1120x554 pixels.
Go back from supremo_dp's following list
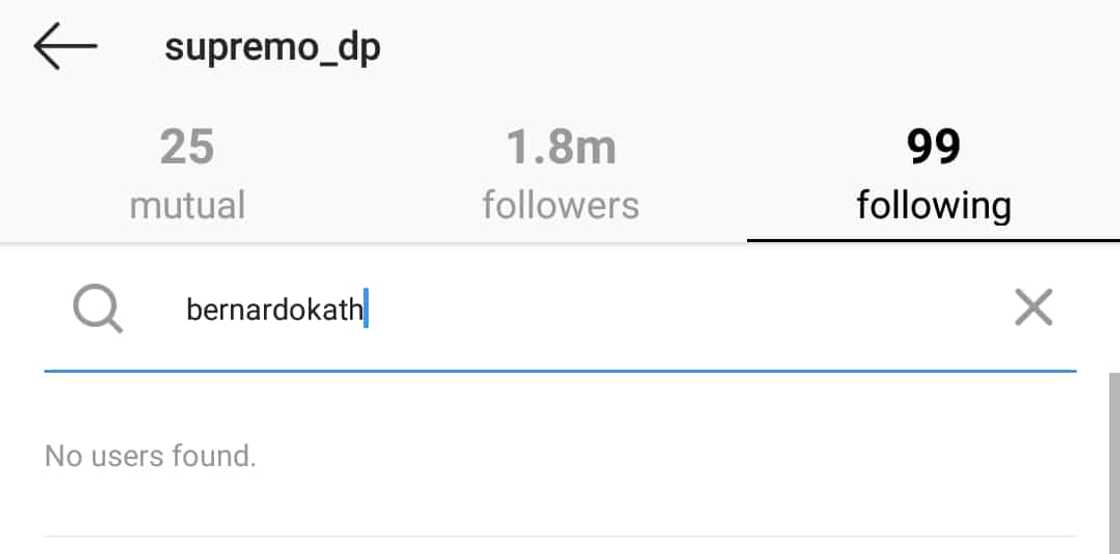tap(65, 47)
